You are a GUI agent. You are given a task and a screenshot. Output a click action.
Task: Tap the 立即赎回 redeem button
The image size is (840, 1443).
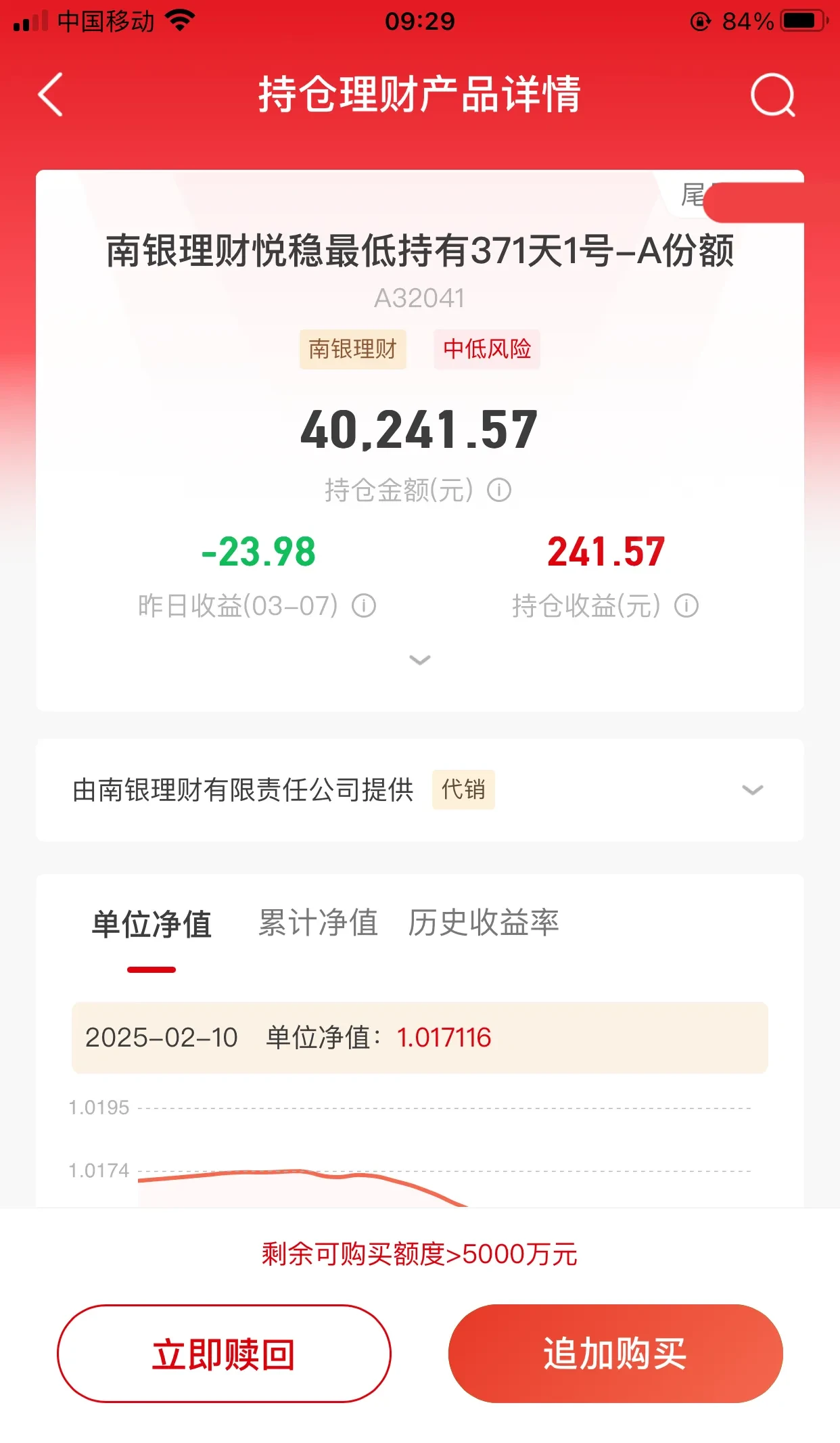(x=224, y=1353)
